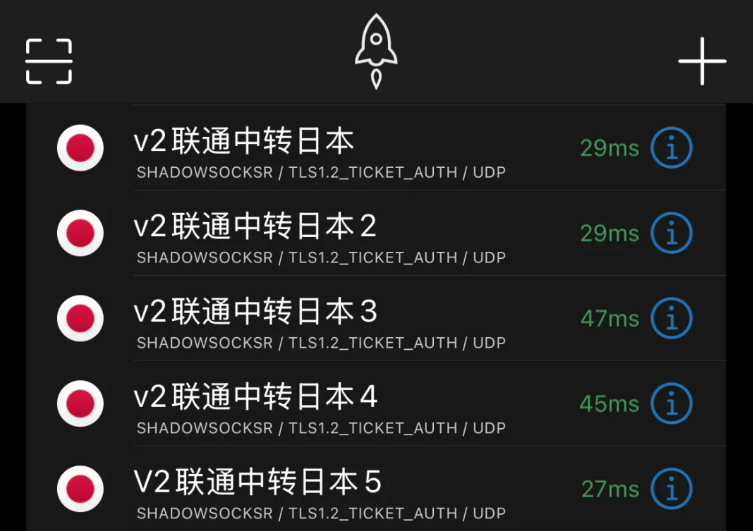
Task: Open info for v2联通中转日本
Action: [672, 149]
